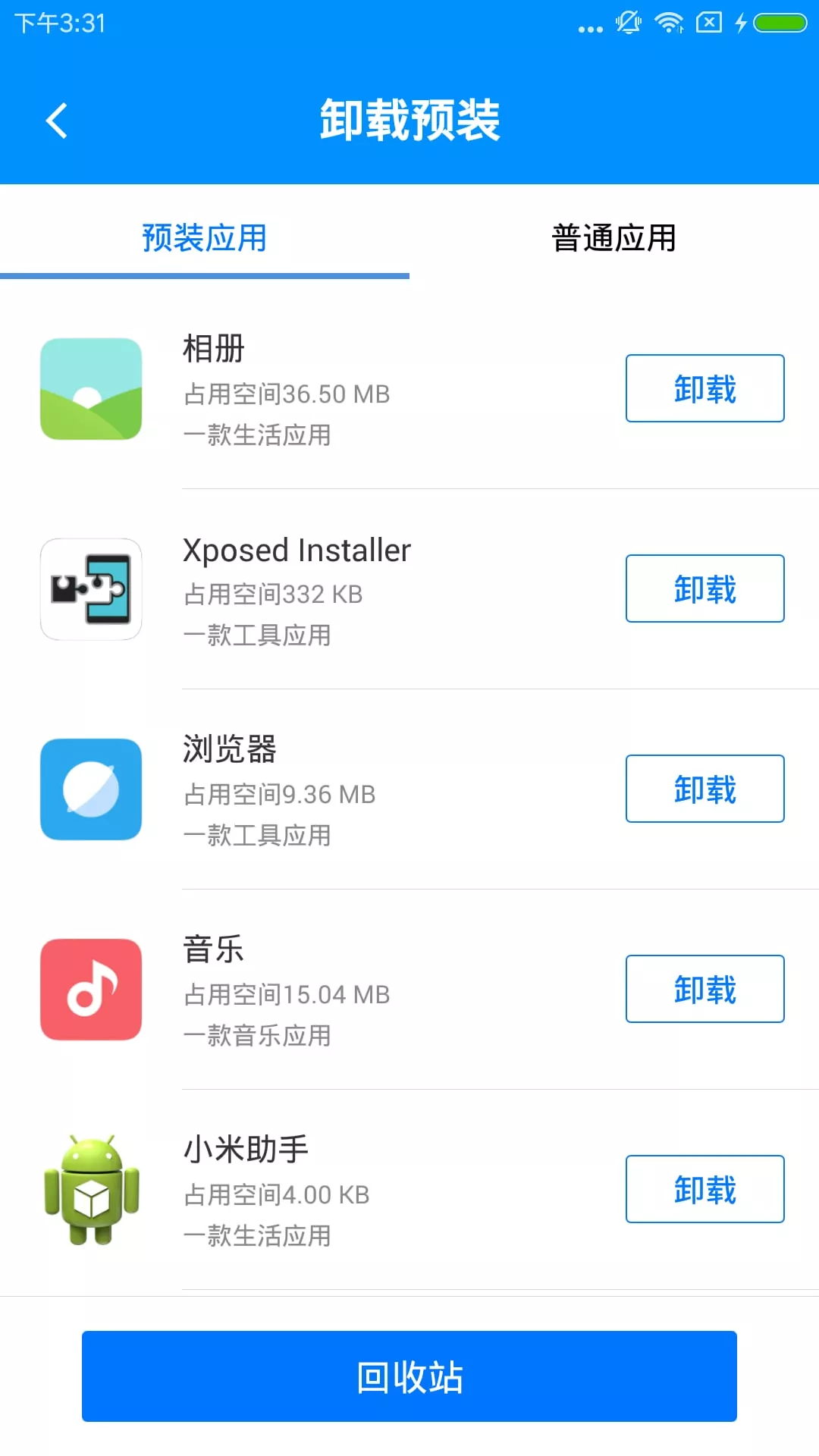Uninstall the 小米助手 app

tap(704, 1189)
